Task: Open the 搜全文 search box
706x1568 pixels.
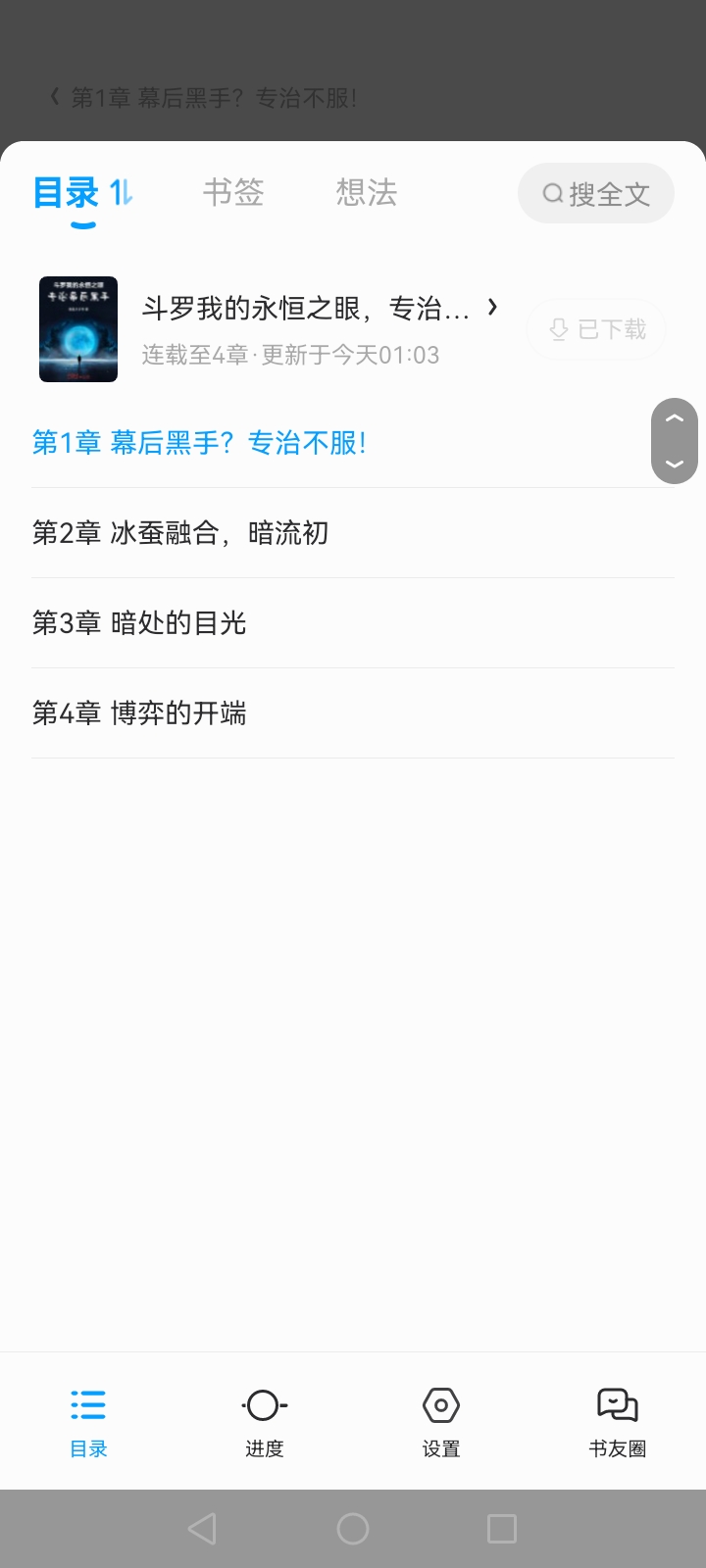Action: pos(595,193)
